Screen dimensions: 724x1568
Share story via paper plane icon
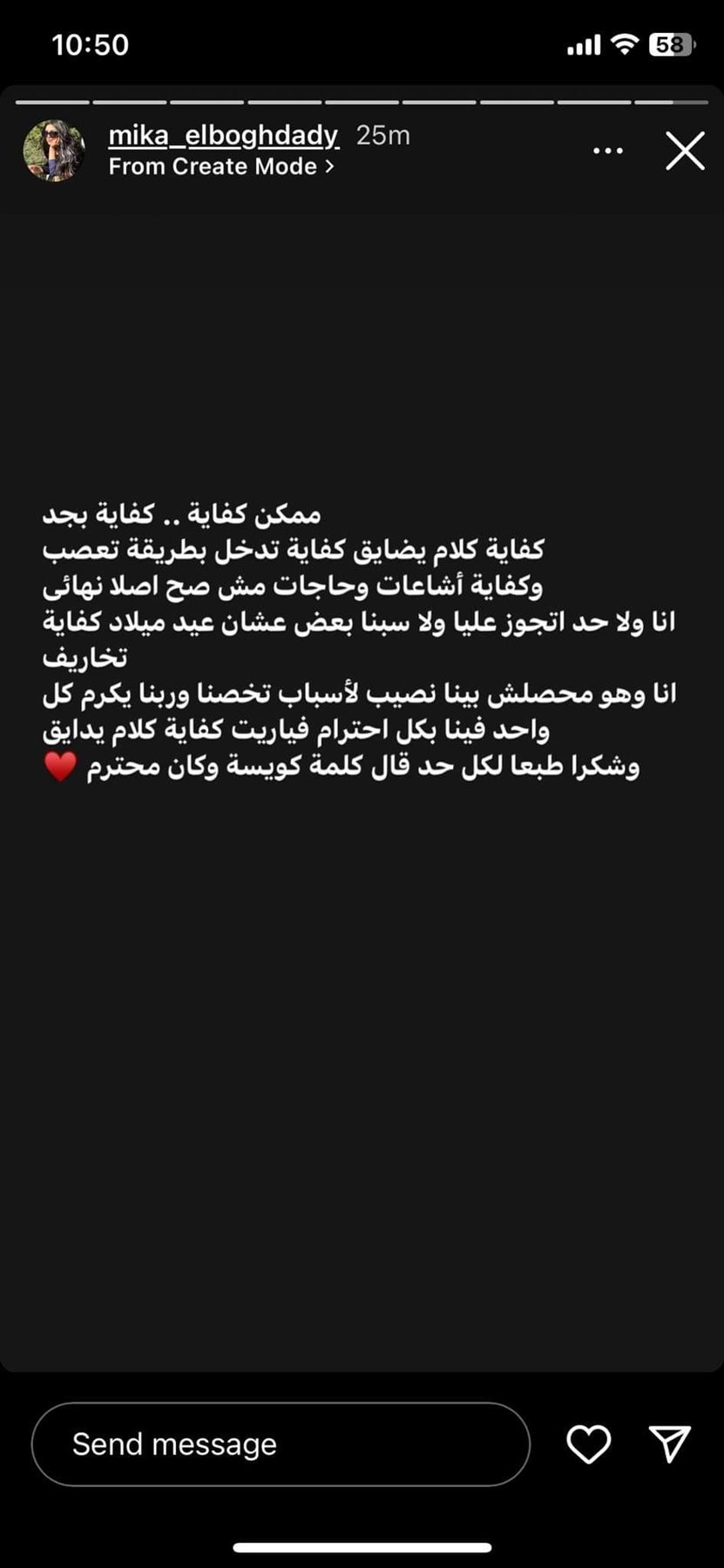coord(670,1443)
